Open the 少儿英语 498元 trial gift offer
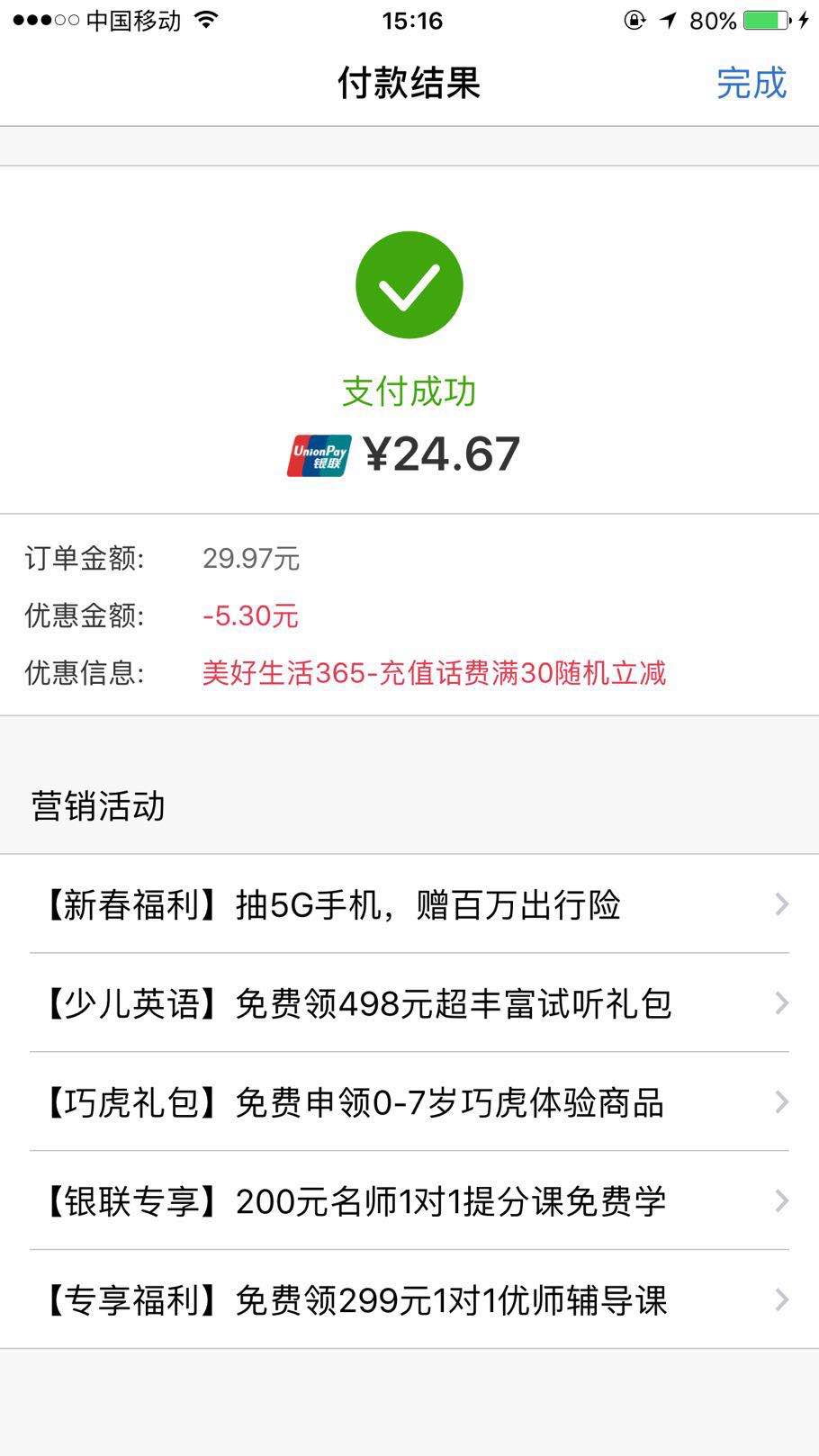The width and height of the screenshot is (819, 1456). [x=409, y=1003]
